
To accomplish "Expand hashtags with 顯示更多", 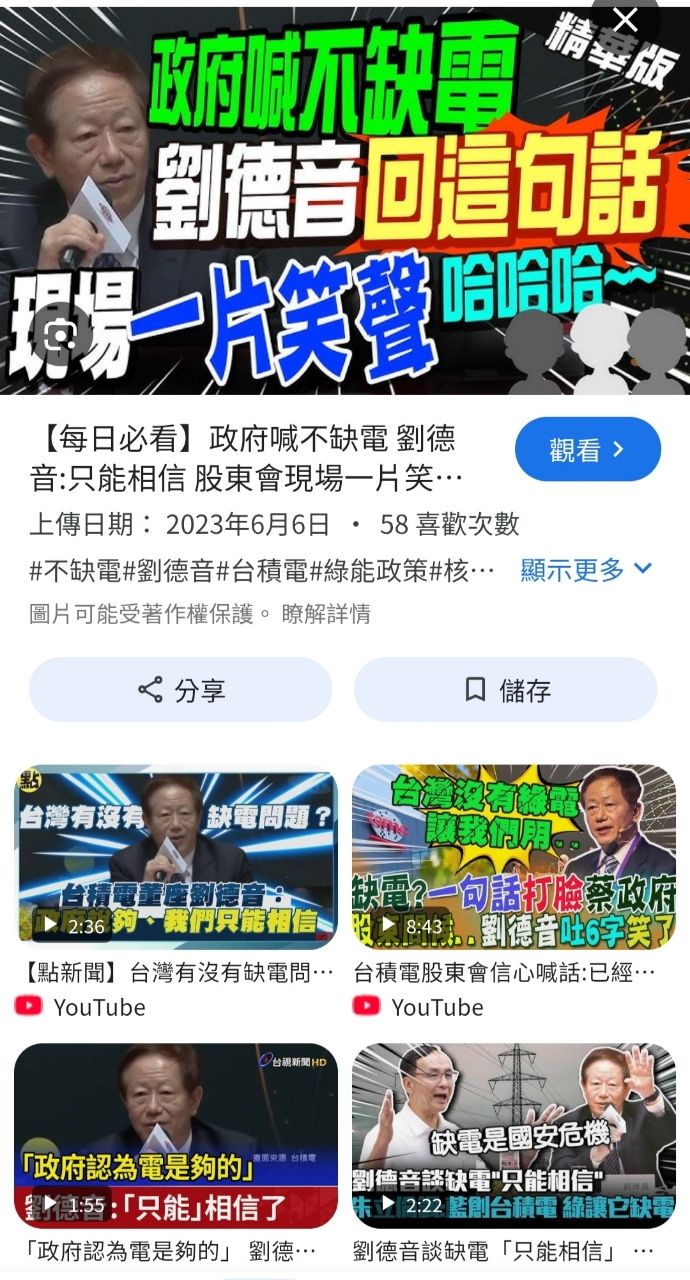I will coord(586,570).
